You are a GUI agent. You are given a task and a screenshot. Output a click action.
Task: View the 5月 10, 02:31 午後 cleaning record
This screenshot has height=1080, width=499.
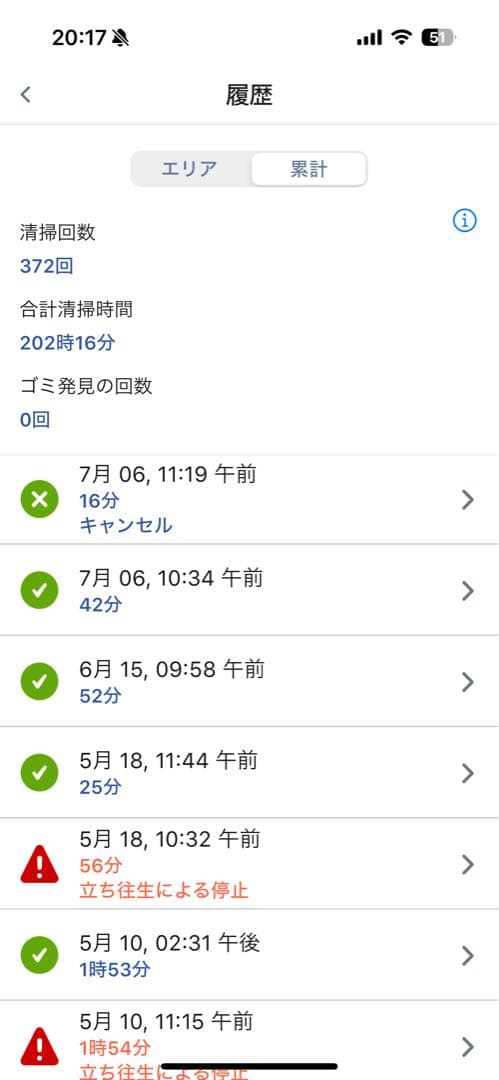tap(250, 955)
